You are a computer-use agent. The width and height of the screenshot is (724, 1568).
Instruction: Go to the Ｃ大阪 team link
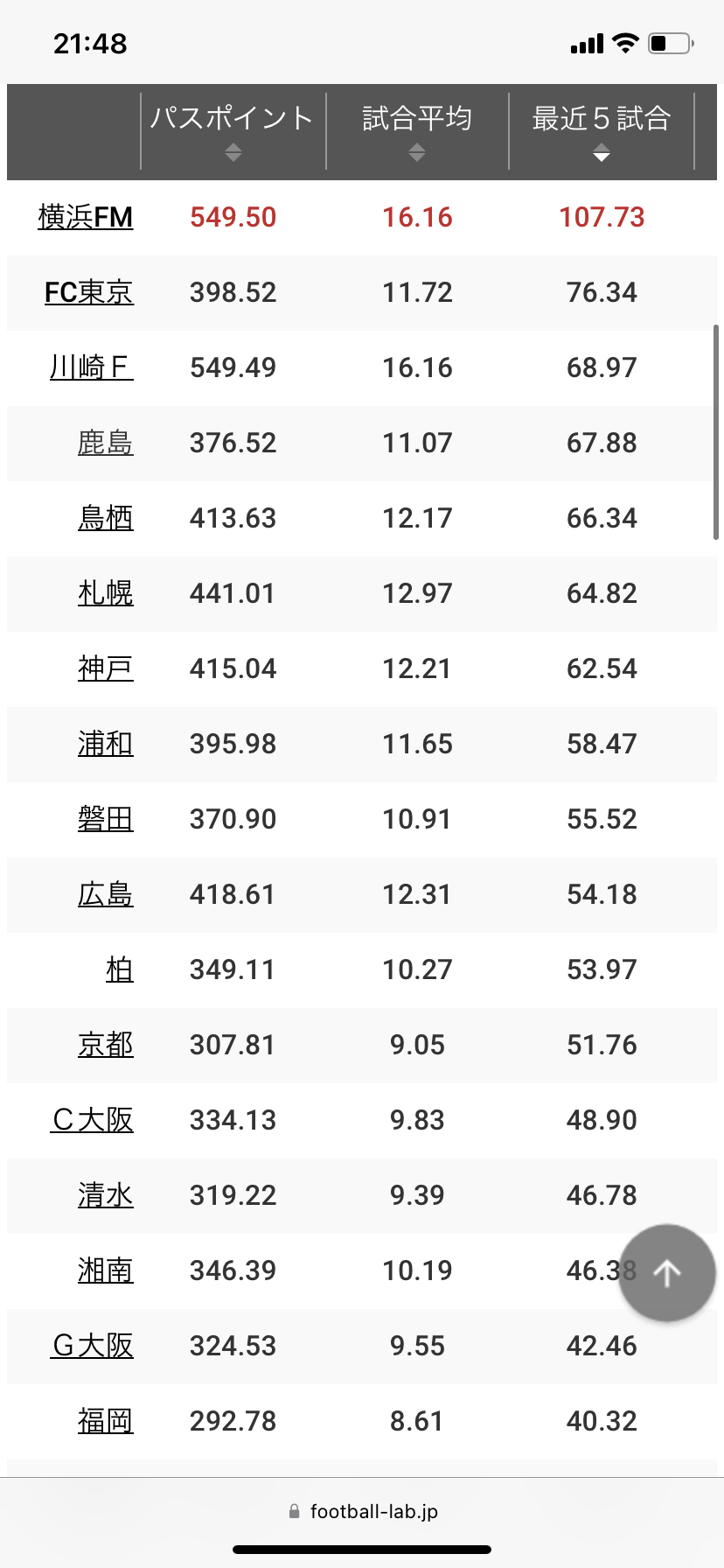tap(92, 1120)
